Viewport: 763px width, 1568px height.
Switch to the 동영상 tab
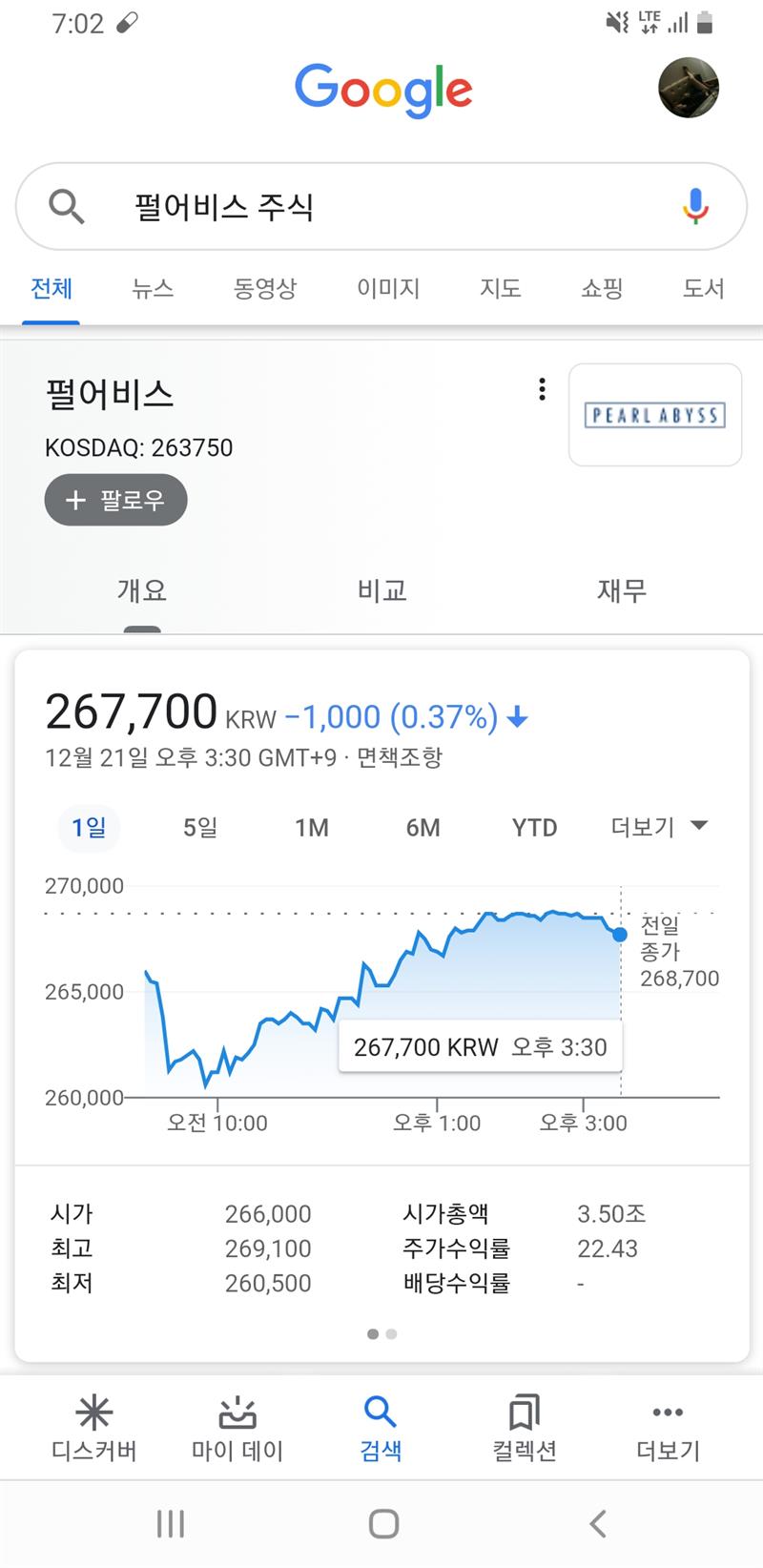coord(265,288)
